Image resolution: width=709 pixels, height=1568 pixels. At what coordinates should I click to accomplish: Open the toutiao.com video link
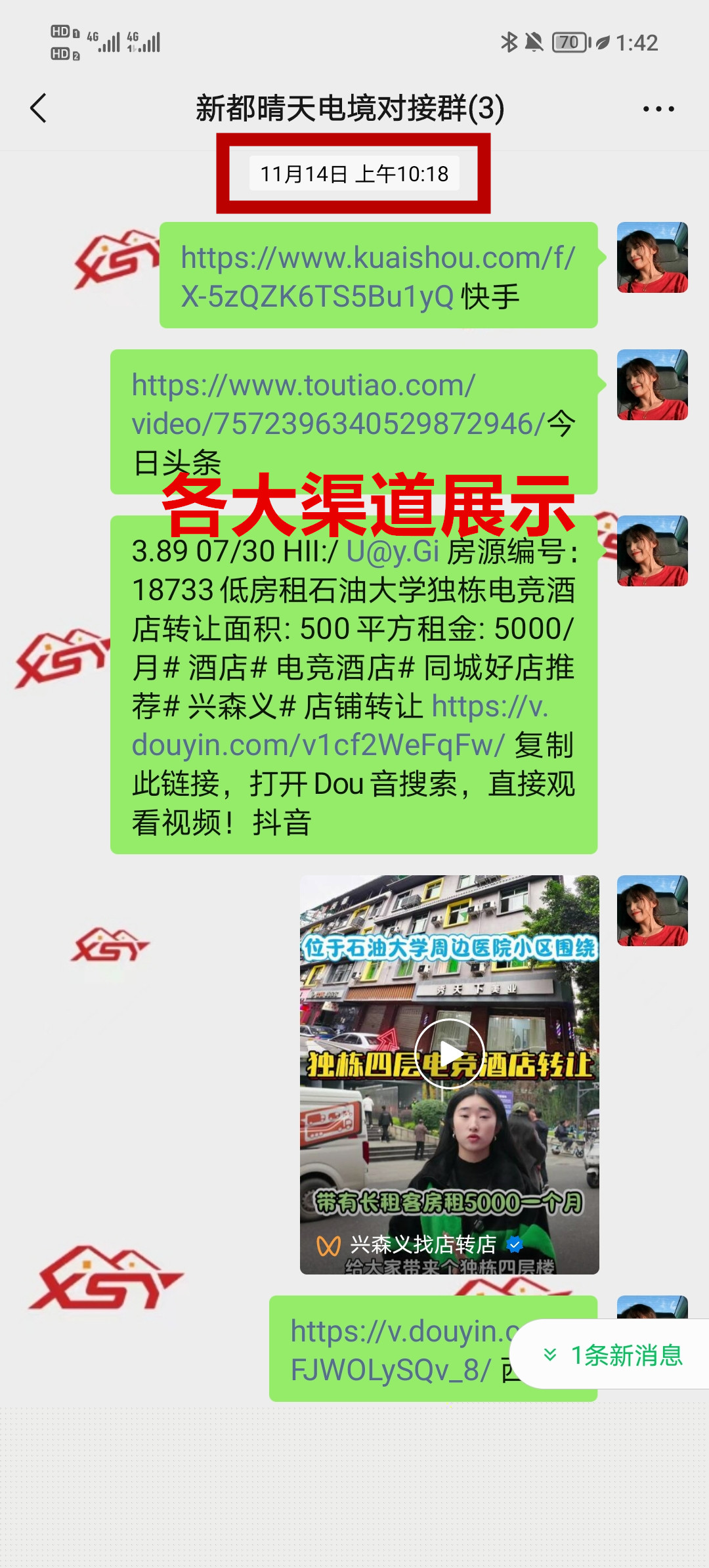tap(337, 405)
